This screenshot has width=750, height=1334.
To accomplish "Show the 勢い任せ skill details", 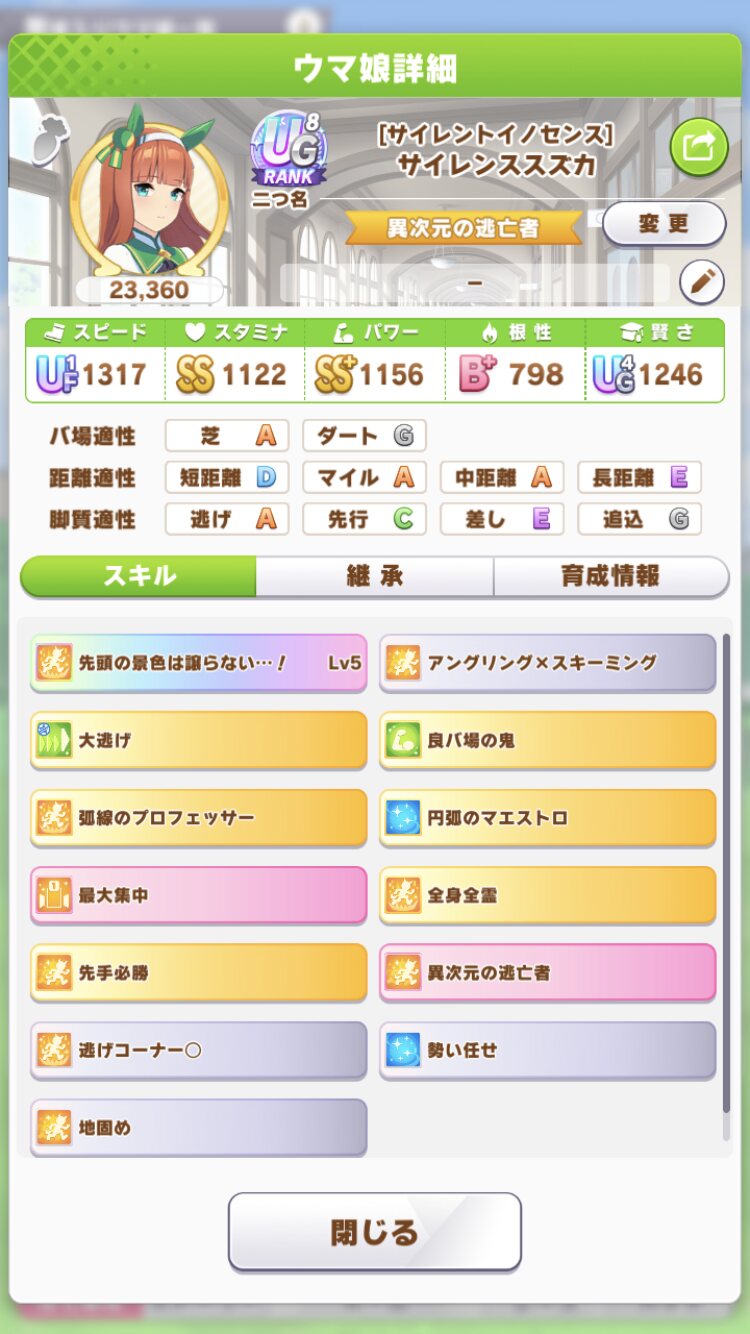I will point(547,1050).
